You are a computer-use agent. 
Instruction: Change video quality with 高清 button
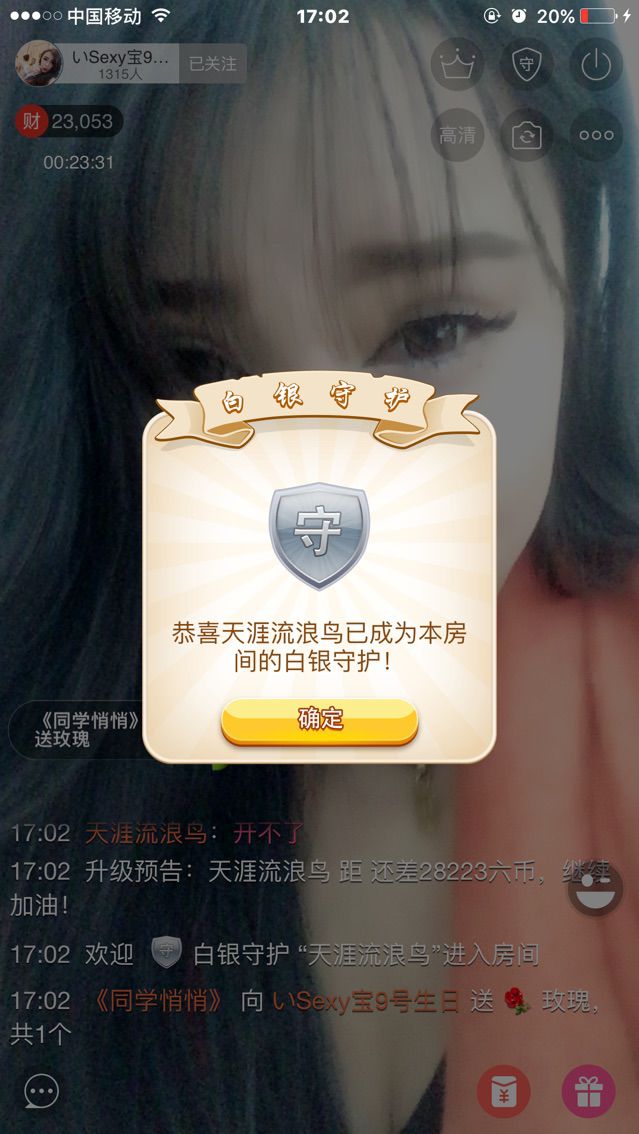tap(458, 135)
